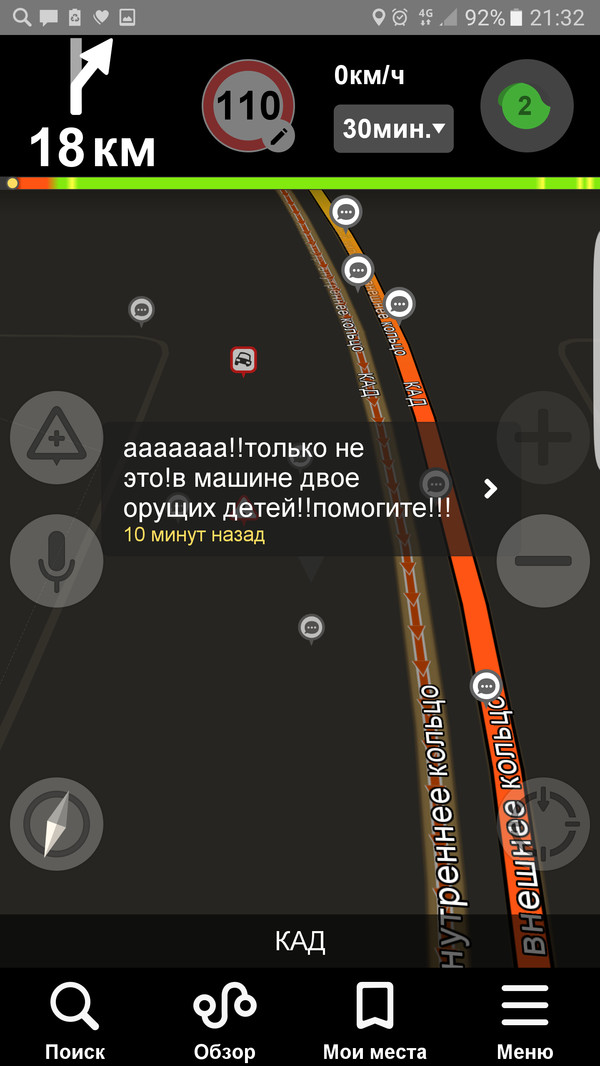This screenshot has height=1066, width=600.
Task: Open Мои места saved places
Action: (374, 1017)
